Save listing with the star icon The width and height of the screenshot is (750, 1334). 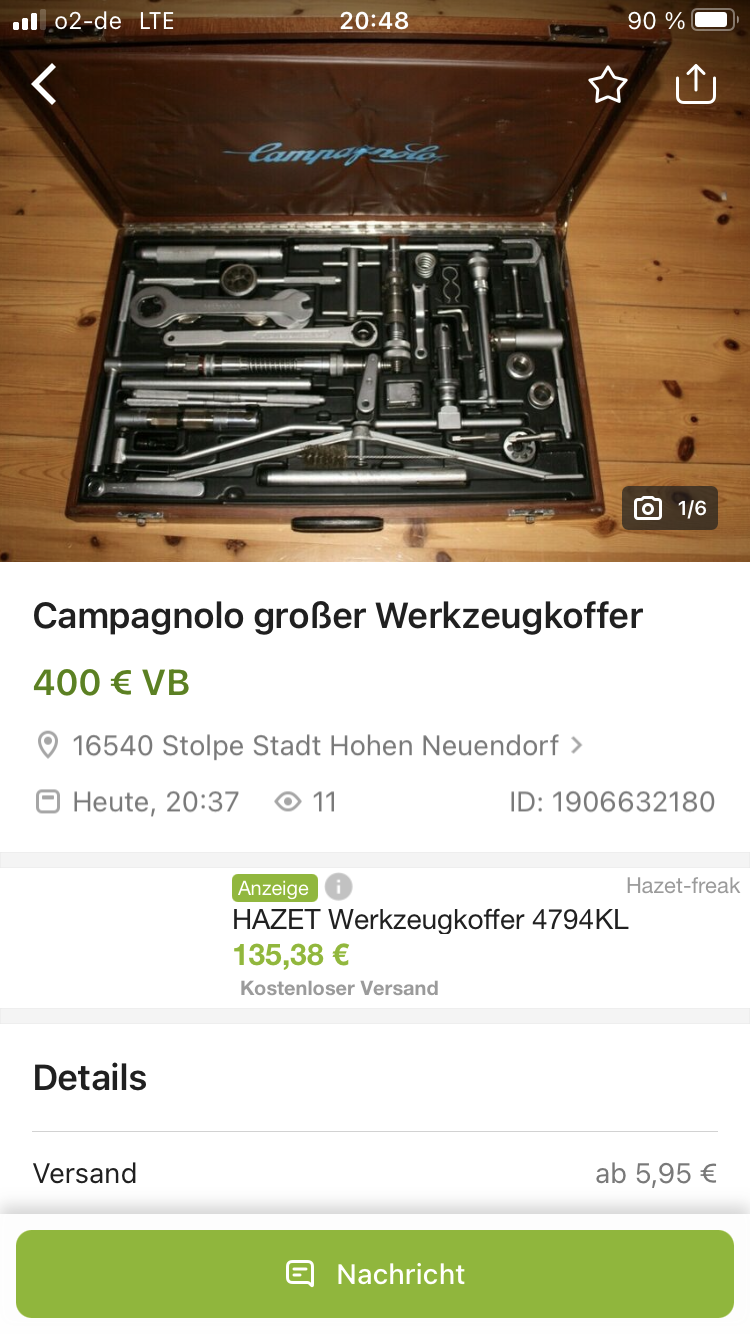607,86
